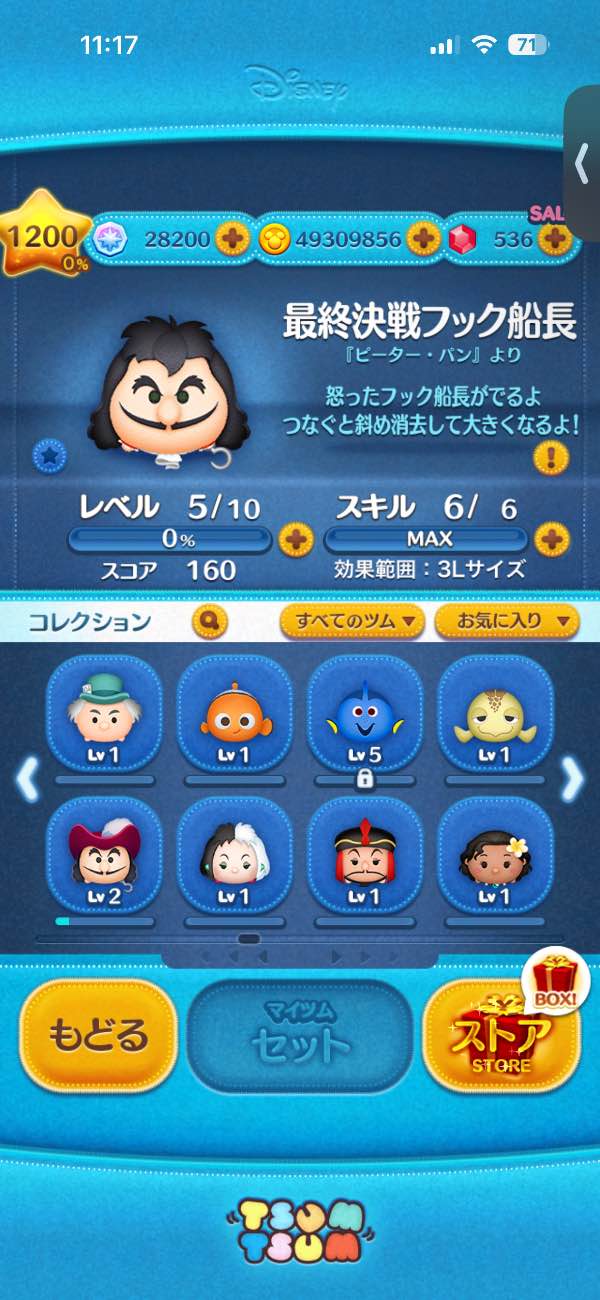Tap plus button next to スキル bar
Viewport: 600px width, 1300px height.
(549, 540)
